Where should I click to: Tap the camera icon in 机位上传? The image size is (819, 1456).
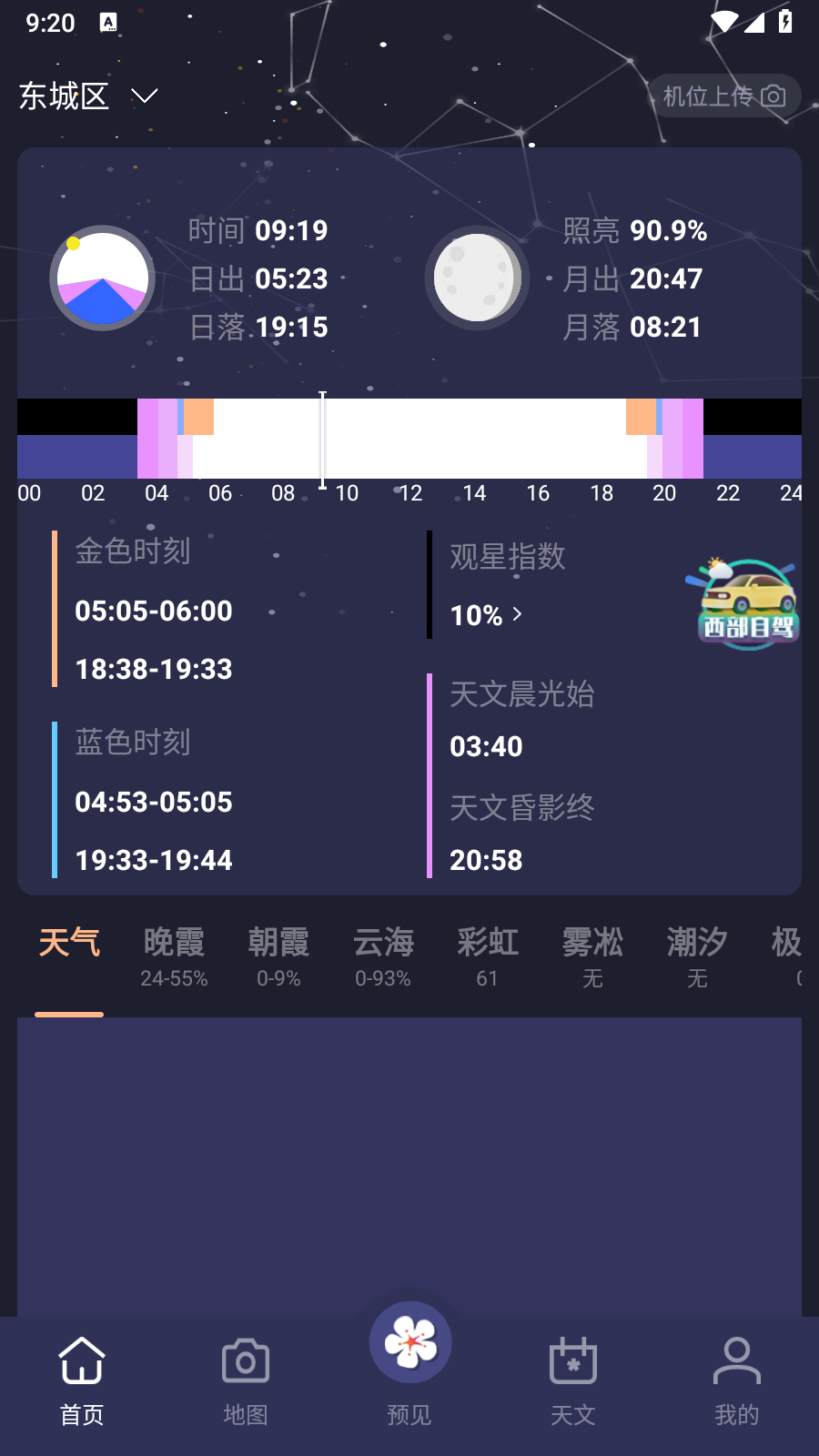773,96
